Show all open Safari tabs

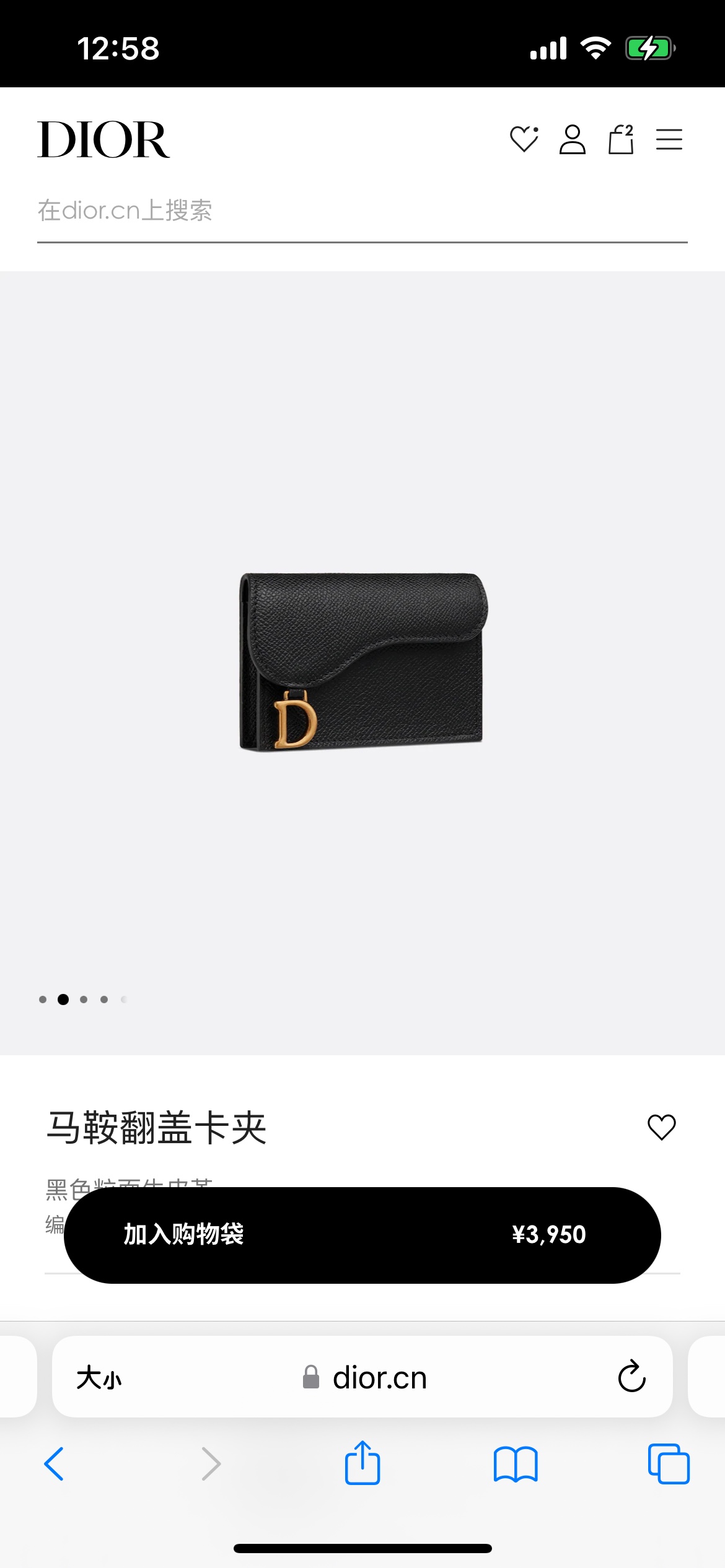coord(669,1464)
